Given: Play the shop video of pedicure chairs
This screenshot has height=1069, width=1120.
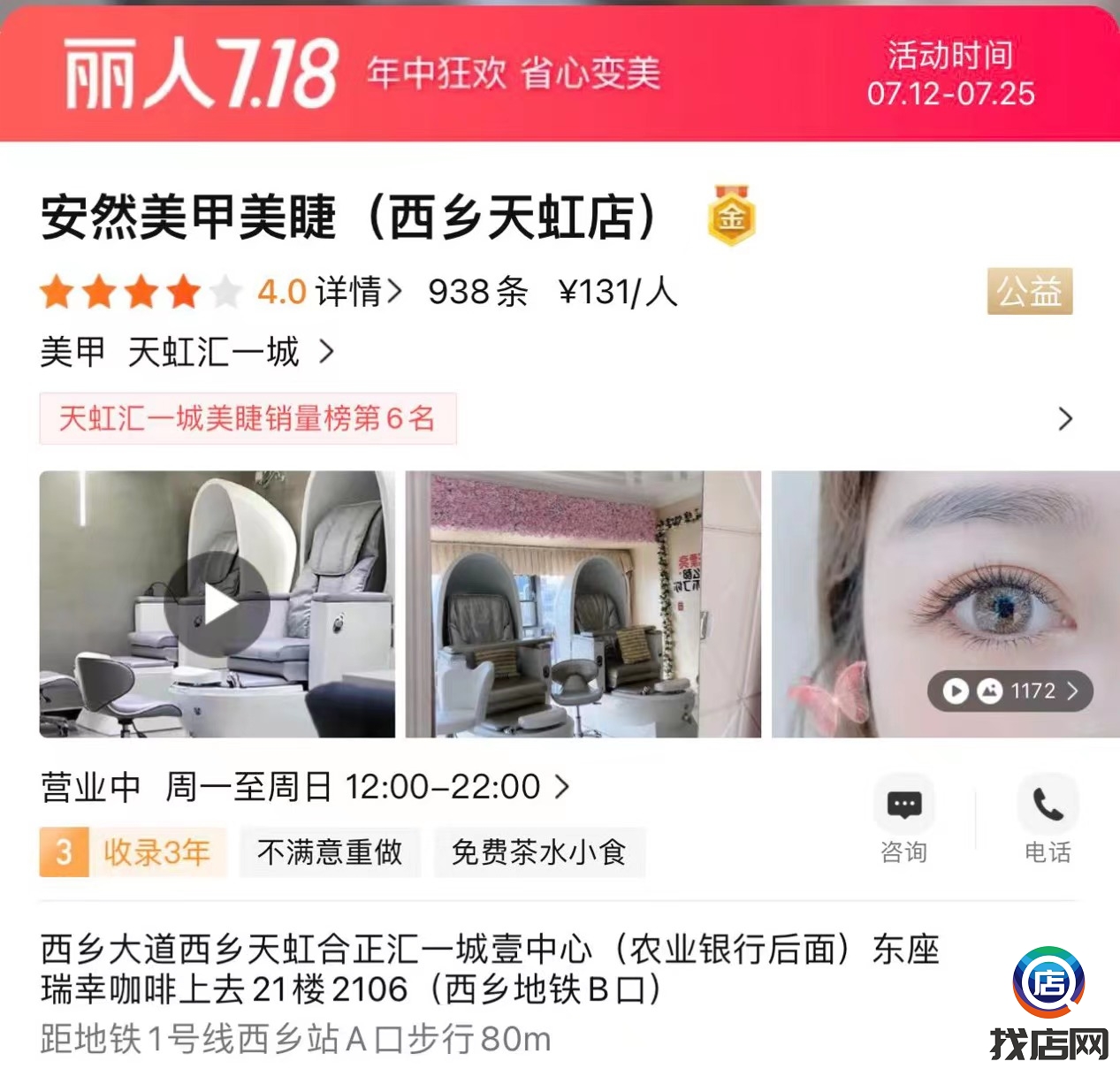Looking at the screenshot, I should (217, 605).
